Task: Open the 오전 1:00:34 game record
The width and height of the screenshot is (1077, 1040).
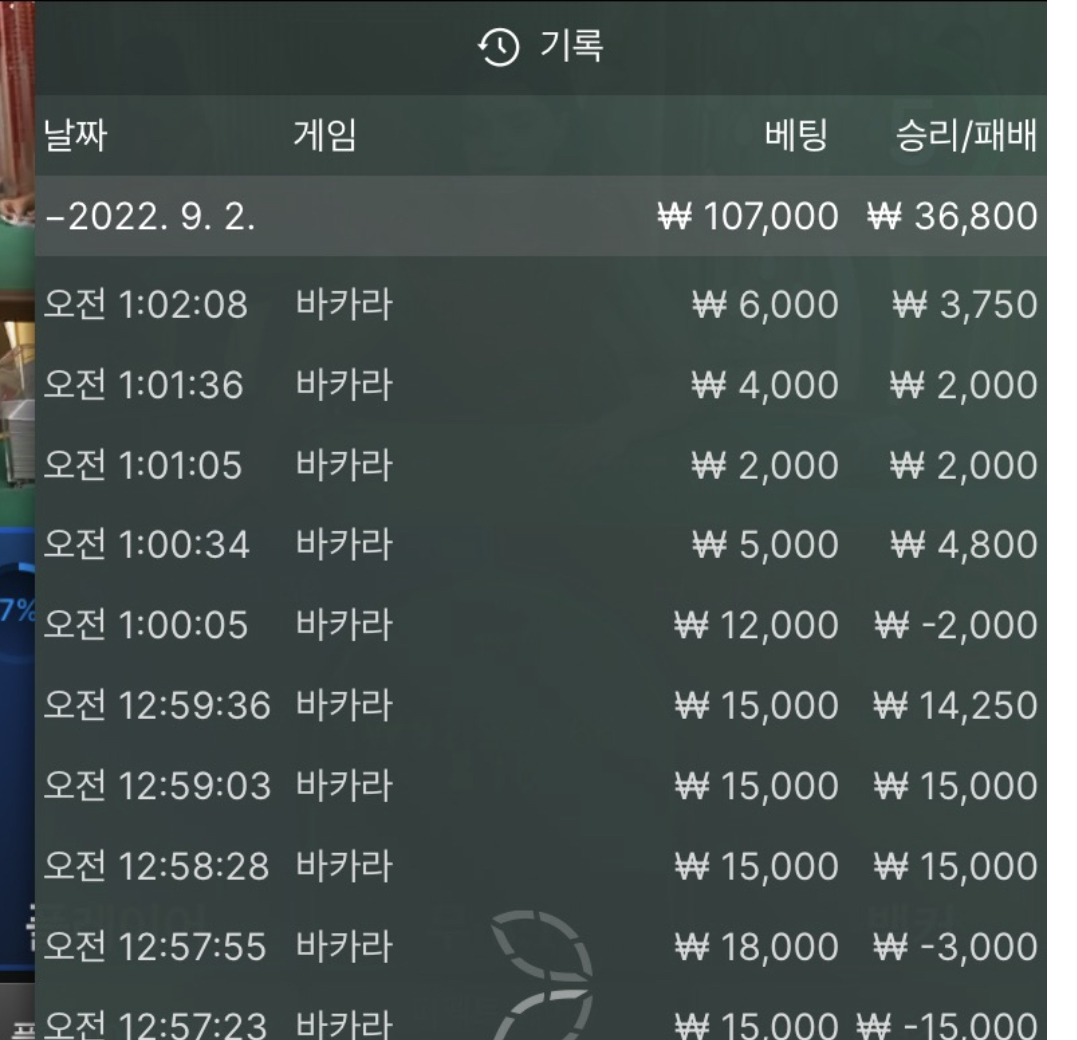Action: pos(540,545)
